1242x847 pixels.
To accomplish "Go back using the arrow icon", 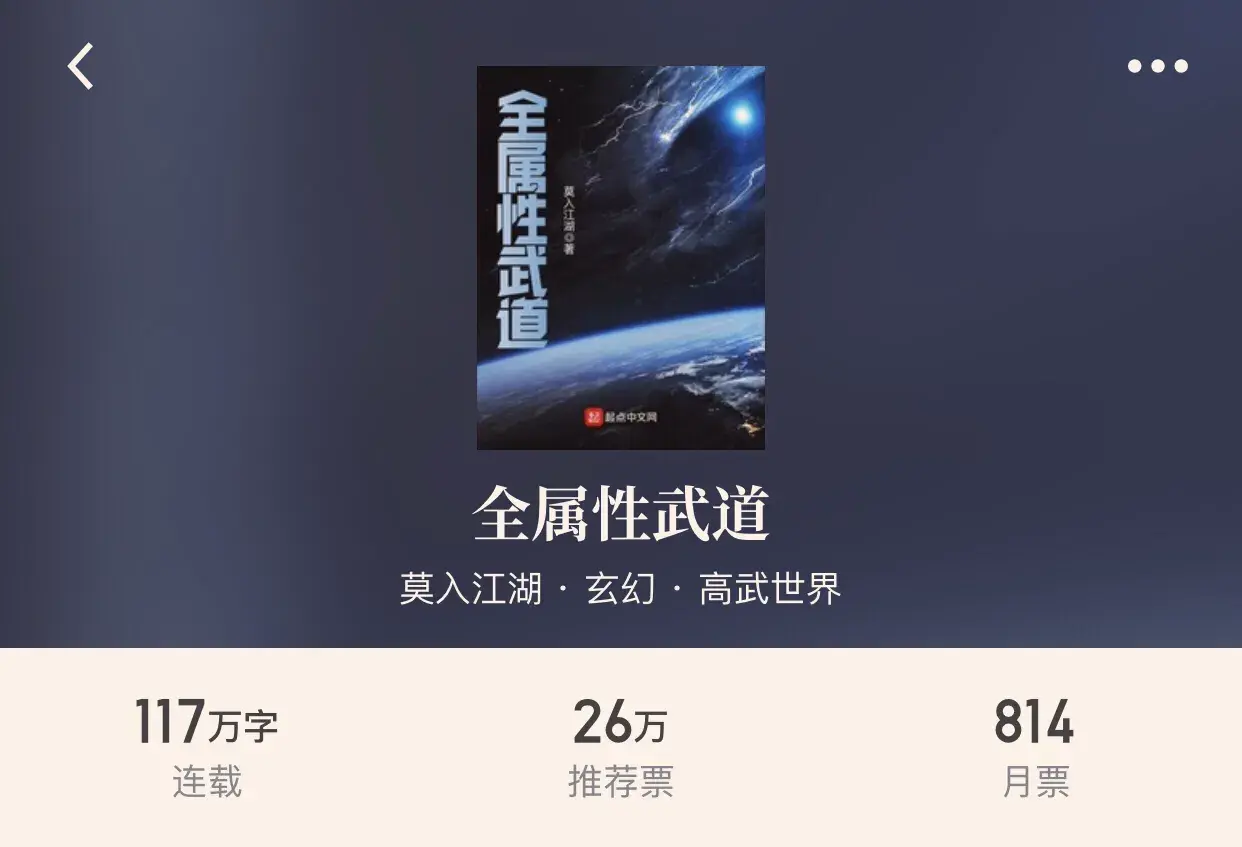I will pos(81,66).
